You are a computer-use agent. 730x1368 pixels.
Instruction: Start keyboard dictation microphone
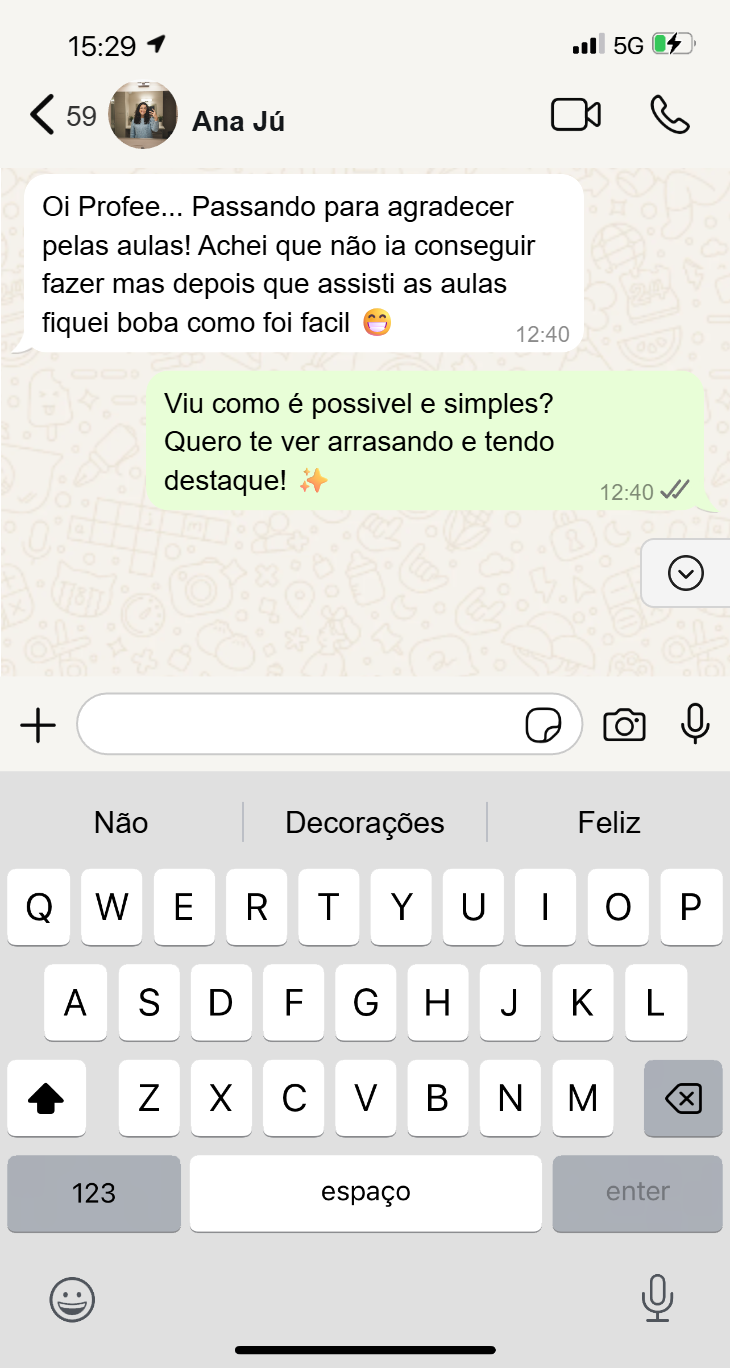click(656, 1299)
